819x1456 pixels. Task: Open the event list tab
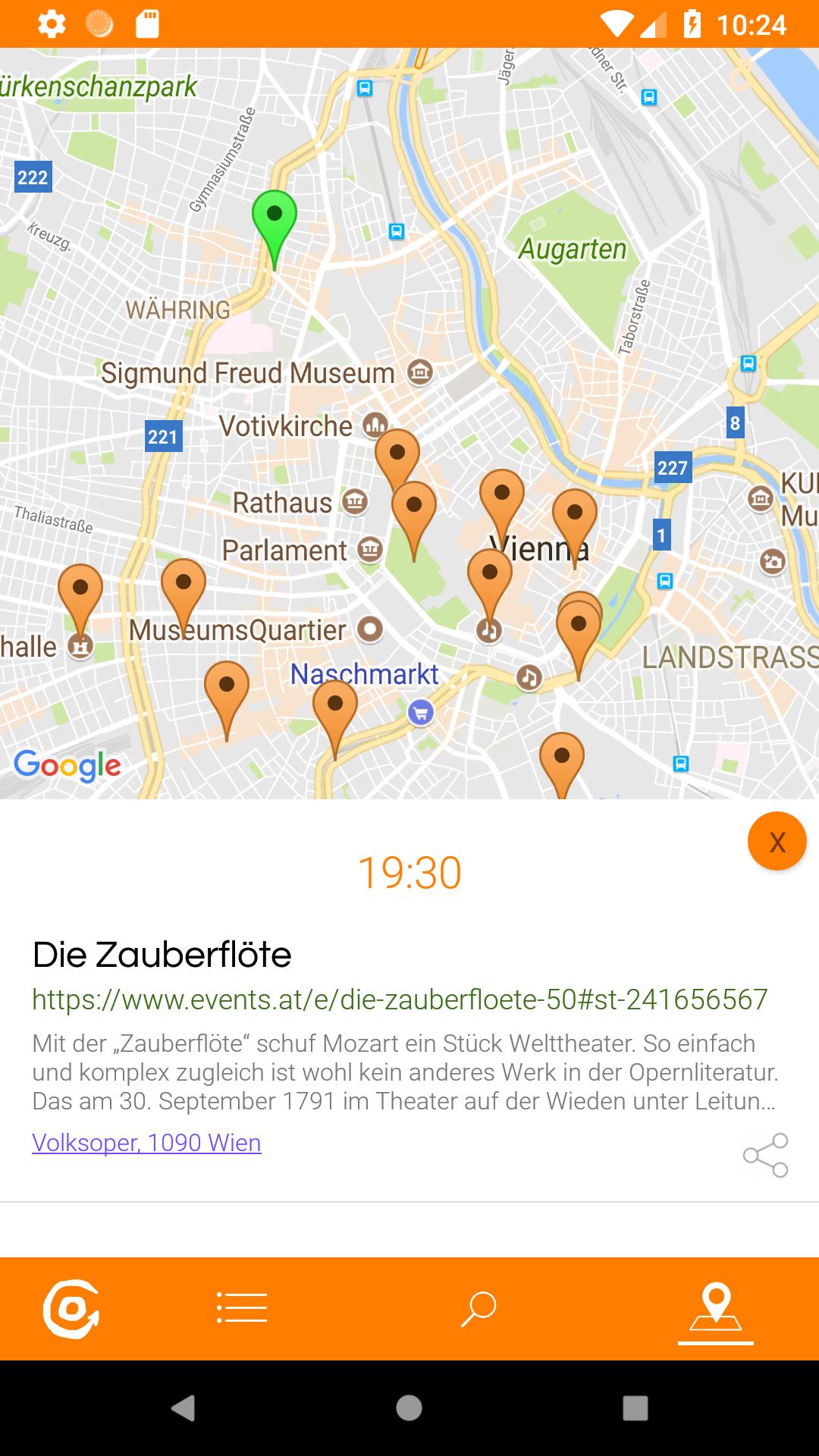tap(241, 1307)
